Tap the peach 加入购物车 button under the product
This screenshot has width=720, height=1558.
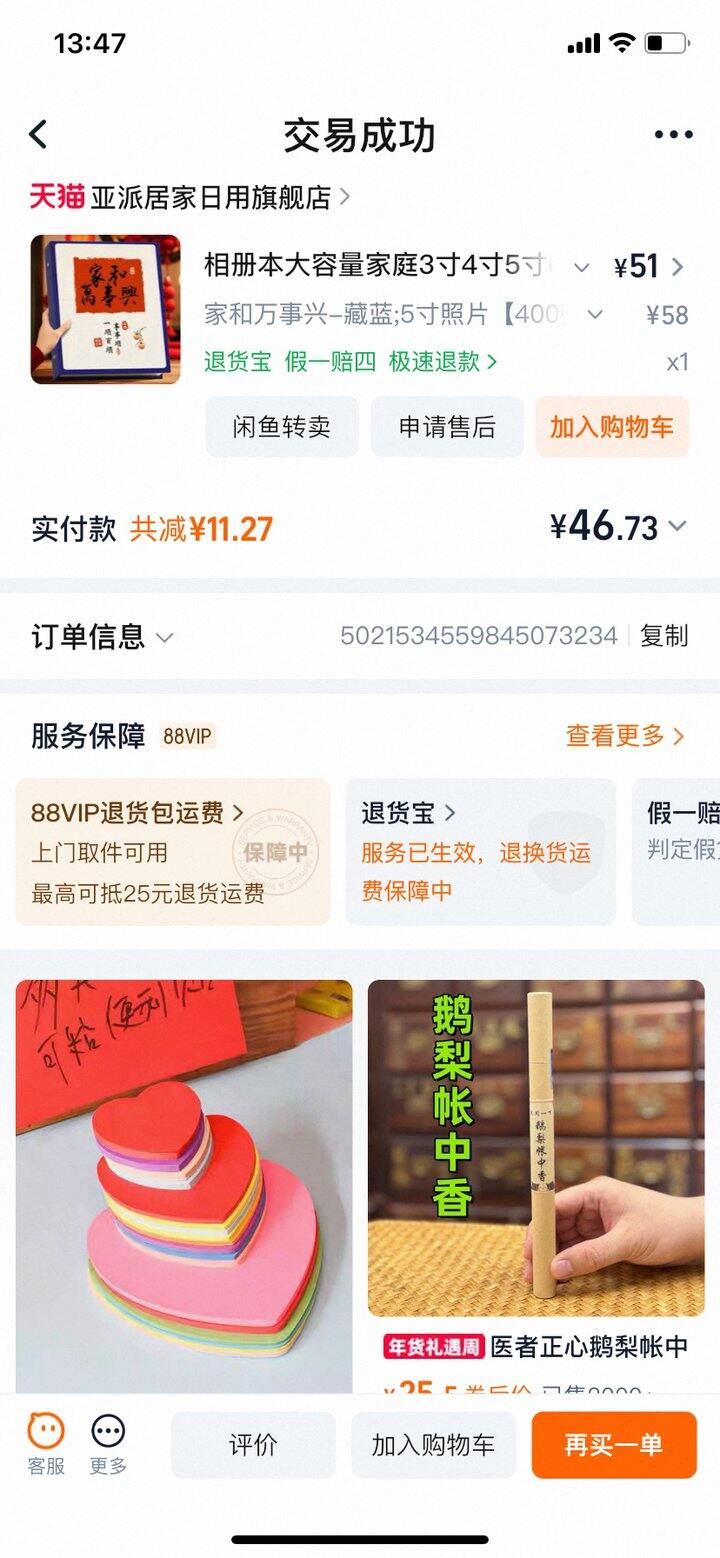tap(612, 427)
